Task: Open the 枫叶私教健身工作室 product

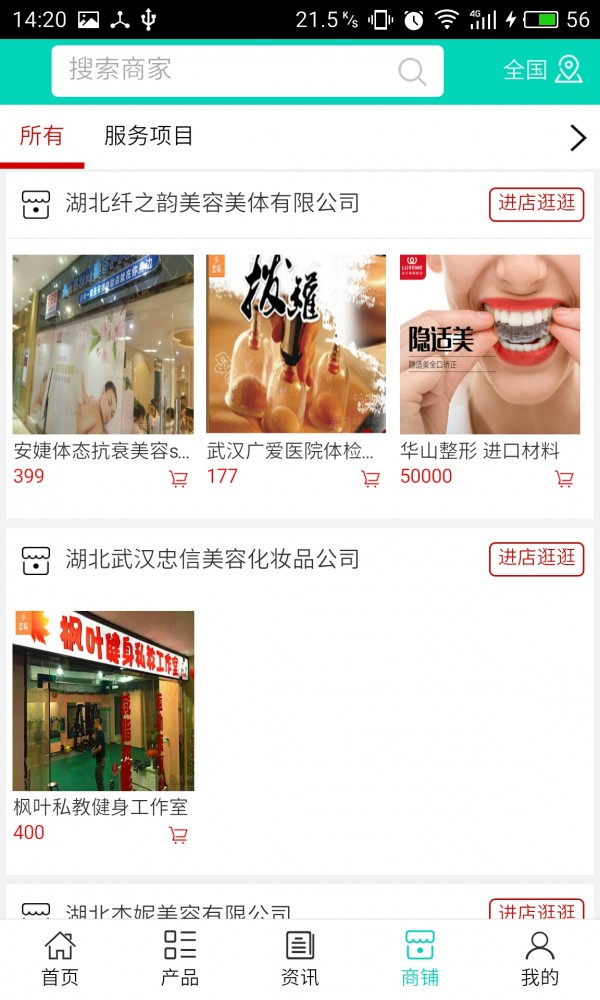Action: [x=103, y=700]
